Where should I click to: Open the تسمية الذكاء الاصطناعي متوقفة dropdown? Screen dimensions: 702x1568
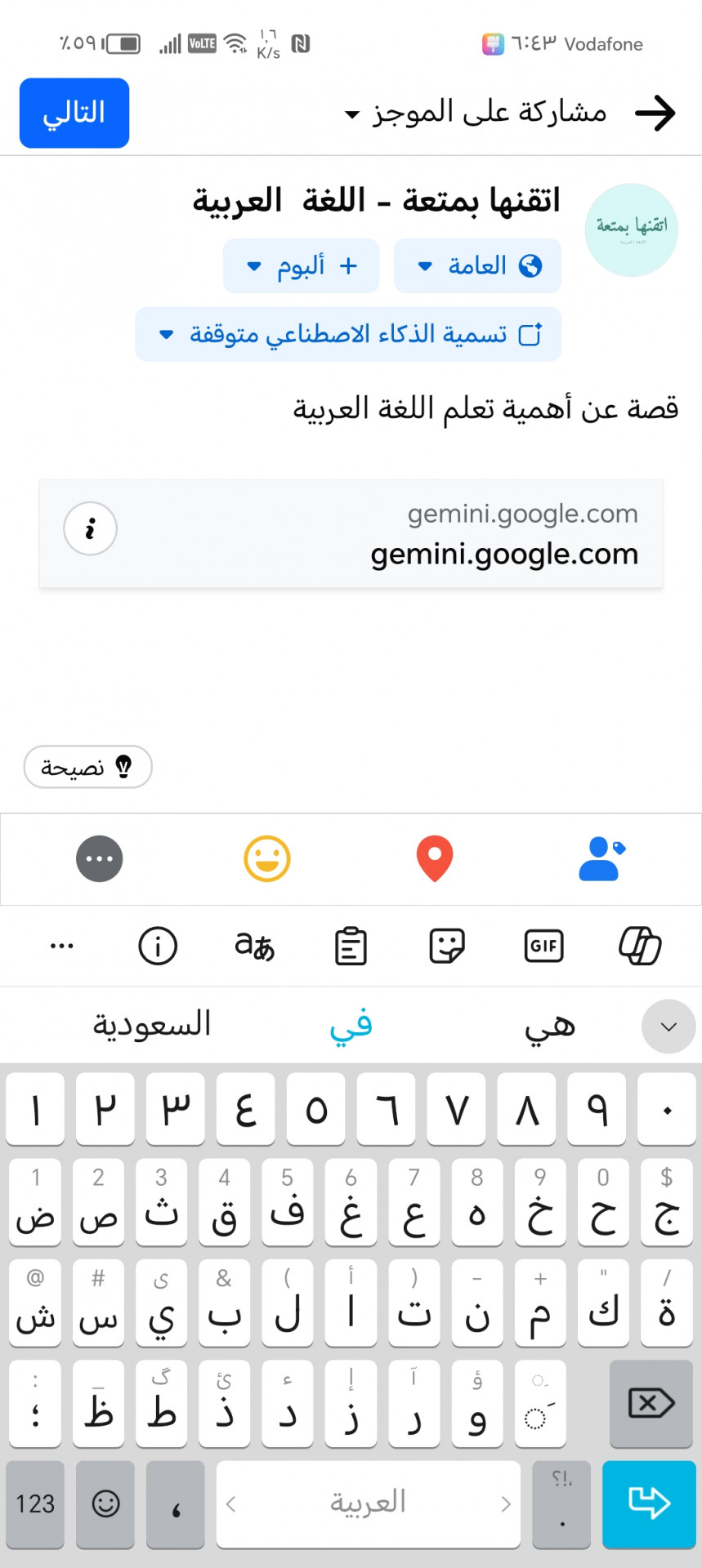point(348,334)
